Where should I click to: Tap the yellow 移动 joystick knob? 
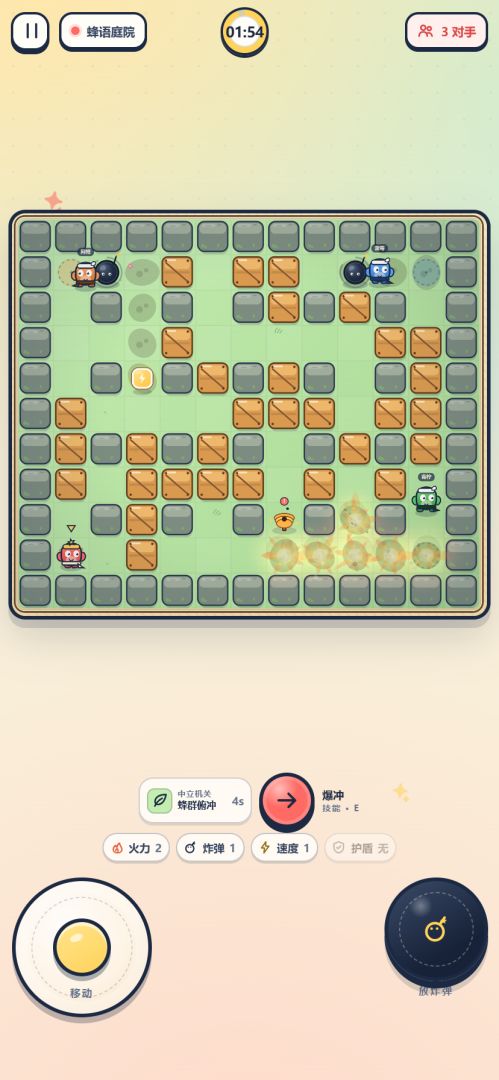pyautogui.click(x=82, y=947)
